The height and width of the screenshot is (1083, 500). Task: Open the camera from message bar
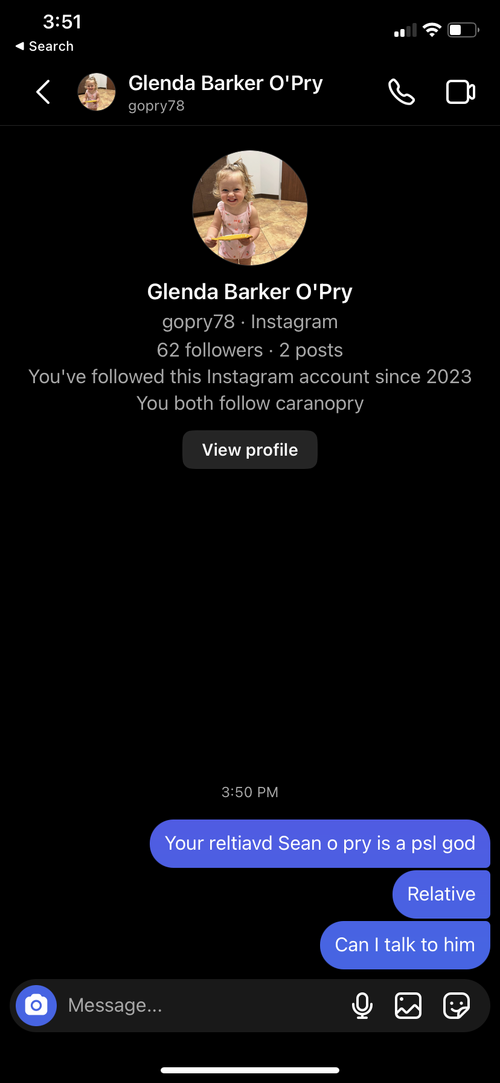[x=36, y=1005]
